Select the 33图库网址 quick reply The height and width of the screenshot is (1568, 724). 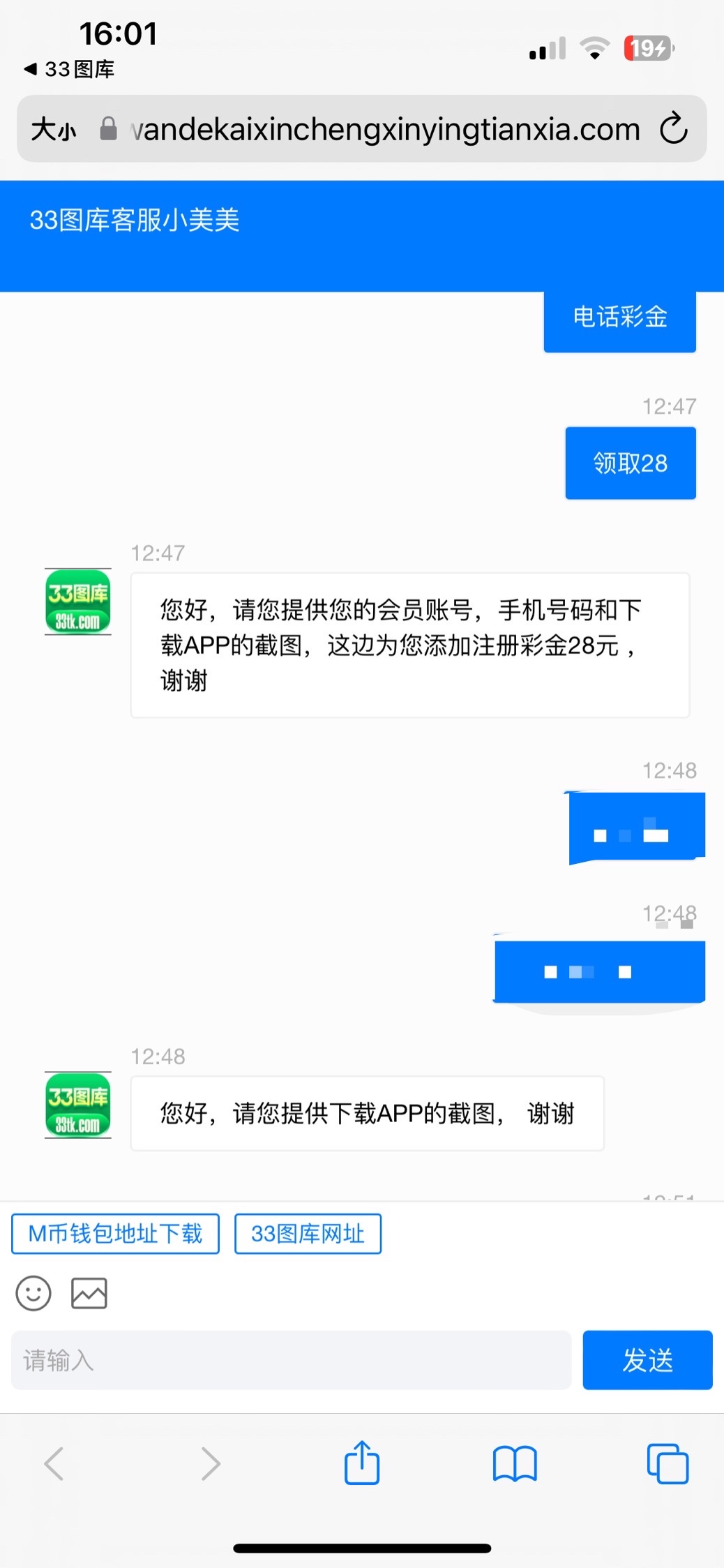tap(308, 1234)
